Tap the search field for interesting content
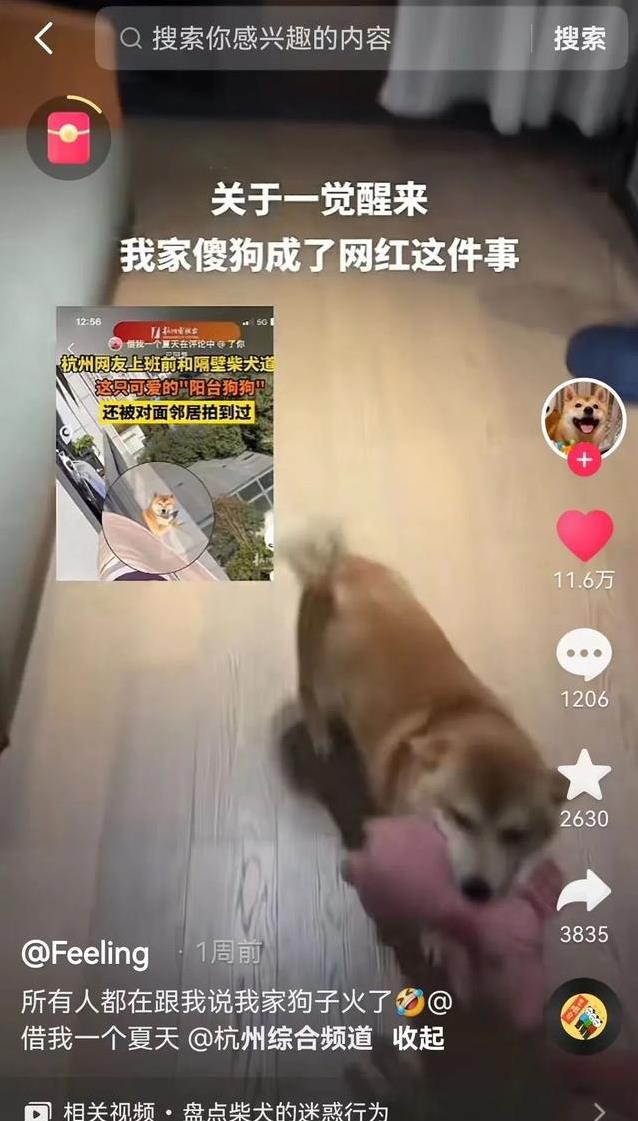 (x=320, y=39)
